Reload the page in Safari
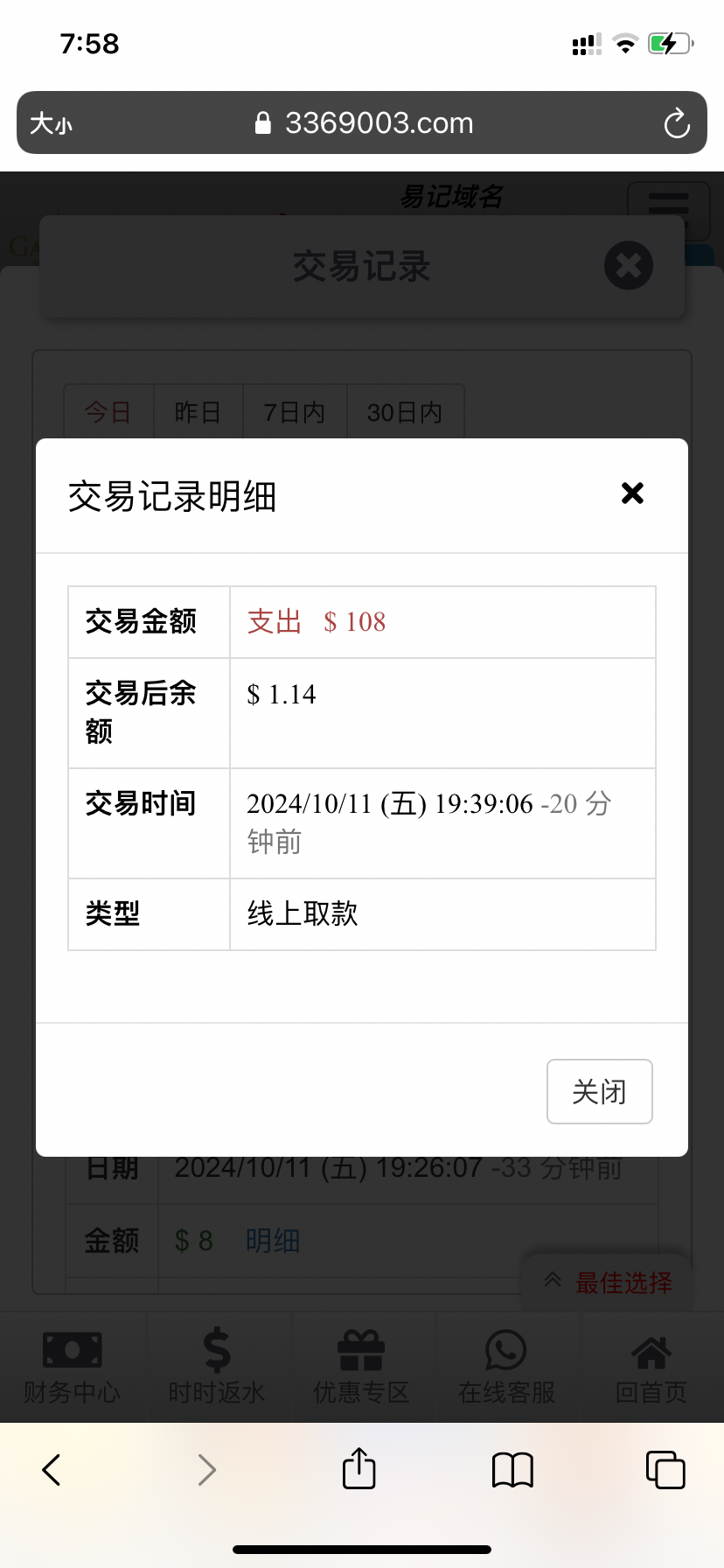This screenshot has height=1568, width=724. tap(676, 123)
